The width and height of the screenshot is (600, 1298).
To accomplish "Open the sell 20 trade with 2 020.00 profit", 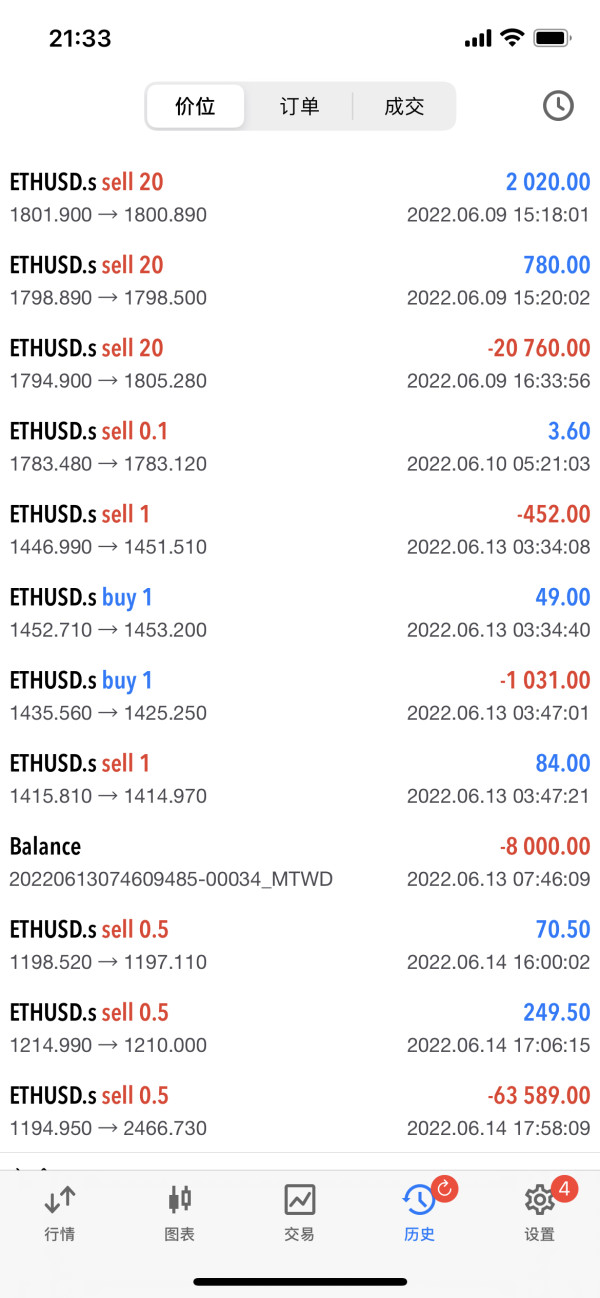I will click(300, 197).
